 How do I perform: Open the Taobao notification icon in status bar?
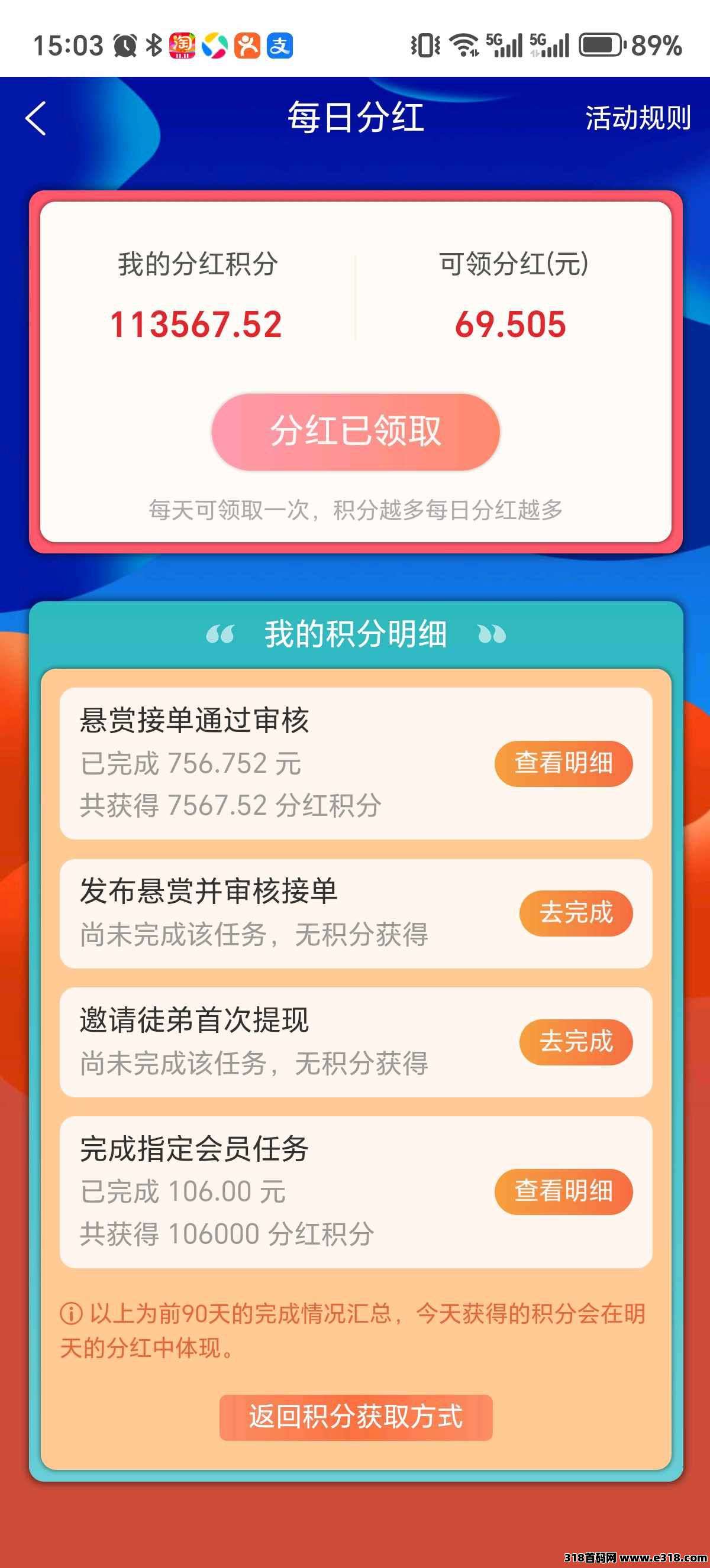tap(182, 44)
